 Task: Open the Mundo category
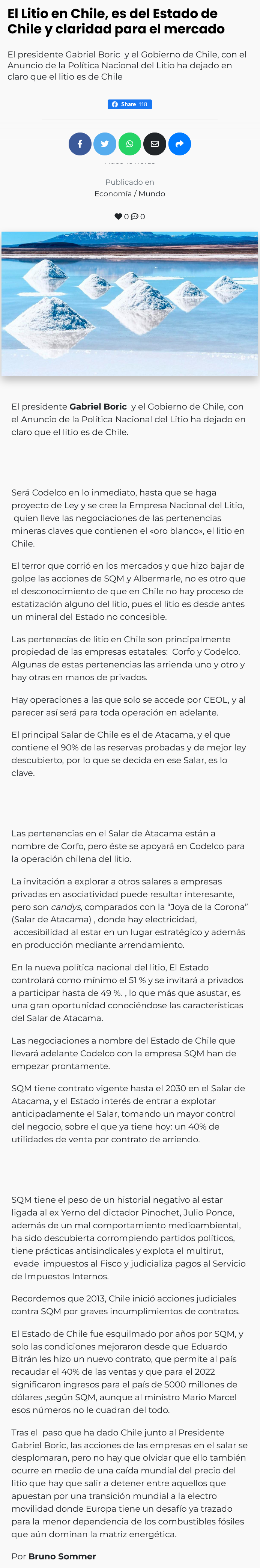point(152,194)
